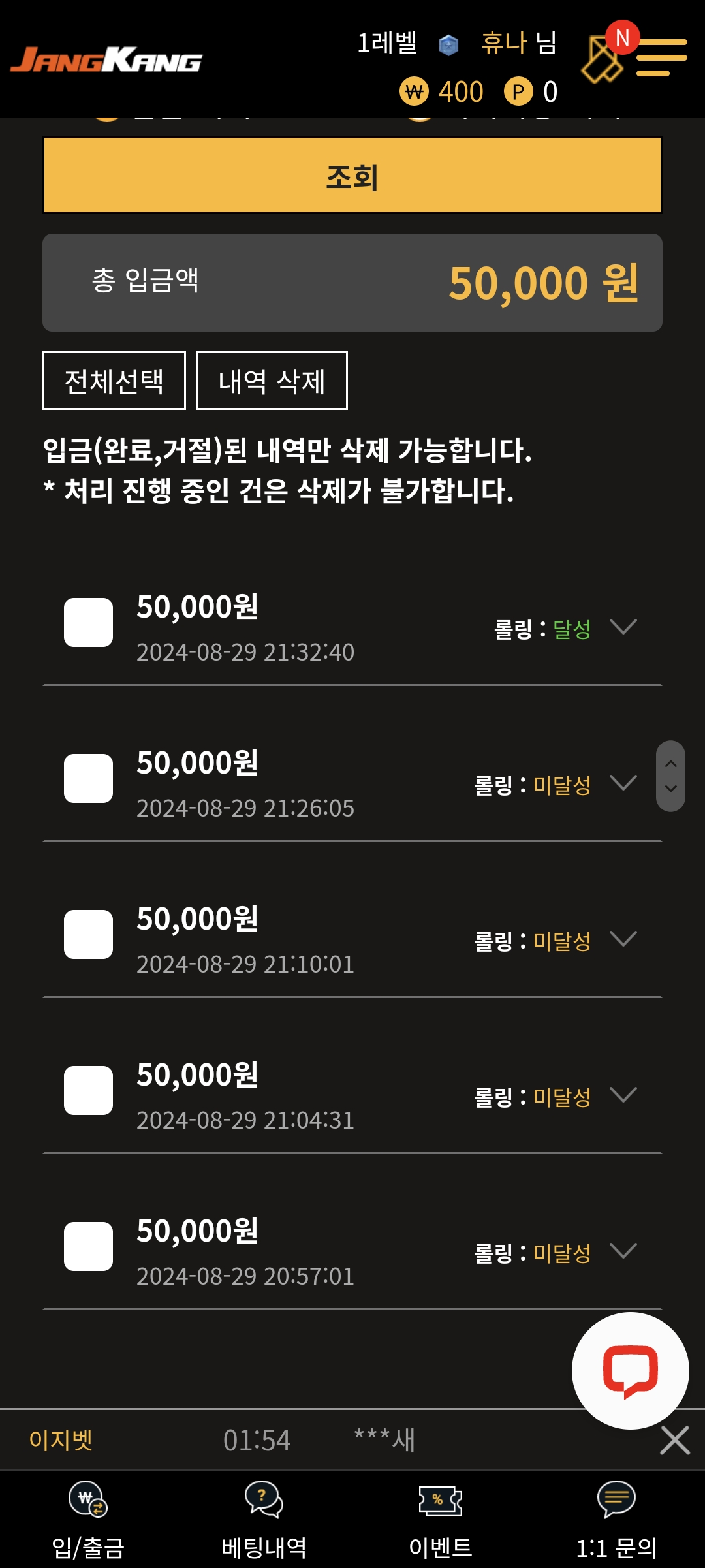
Task: Check the deposit from 21:10:01
Action: pos(88,934)
